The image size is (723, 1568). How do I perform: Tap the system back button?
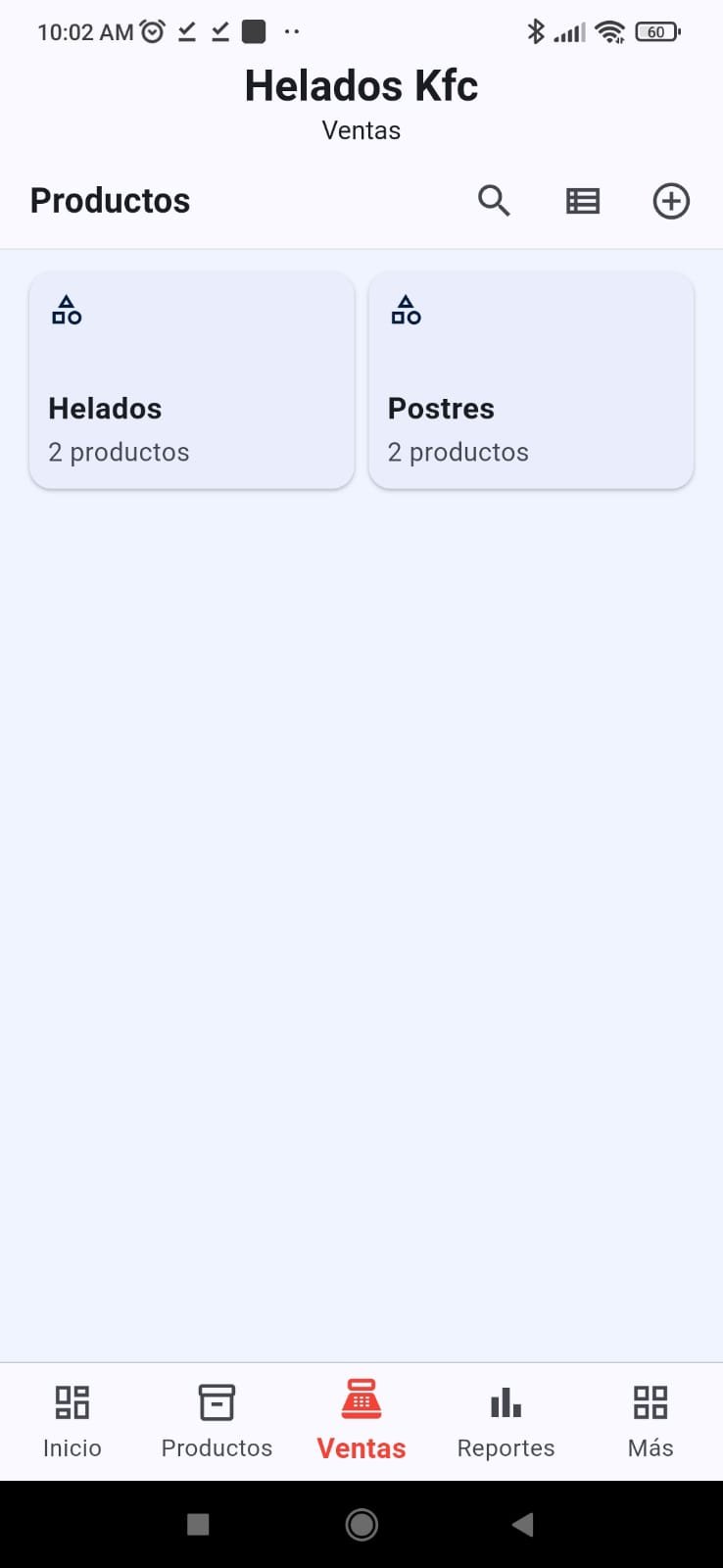click(523, 1524)
